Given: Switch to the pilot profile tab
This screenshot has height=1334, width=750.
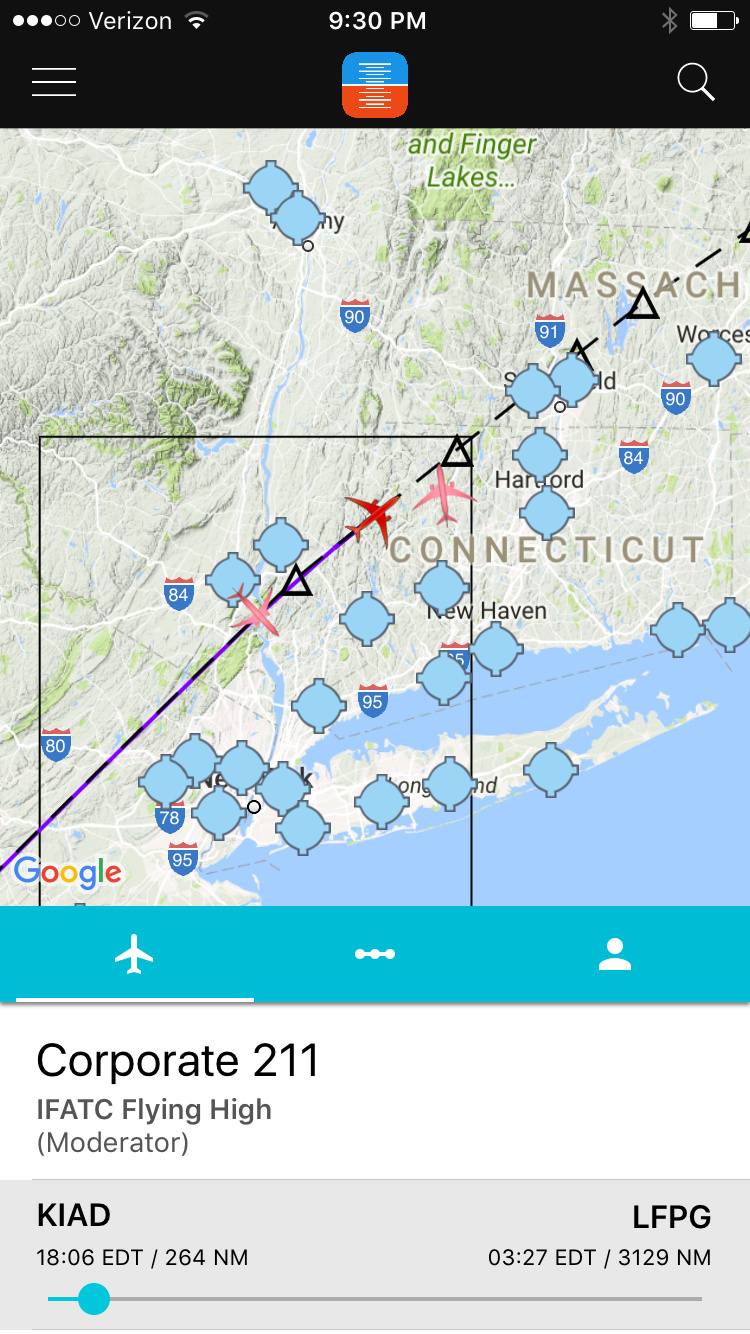Looking at the screenshot, I should click(615, 955).
